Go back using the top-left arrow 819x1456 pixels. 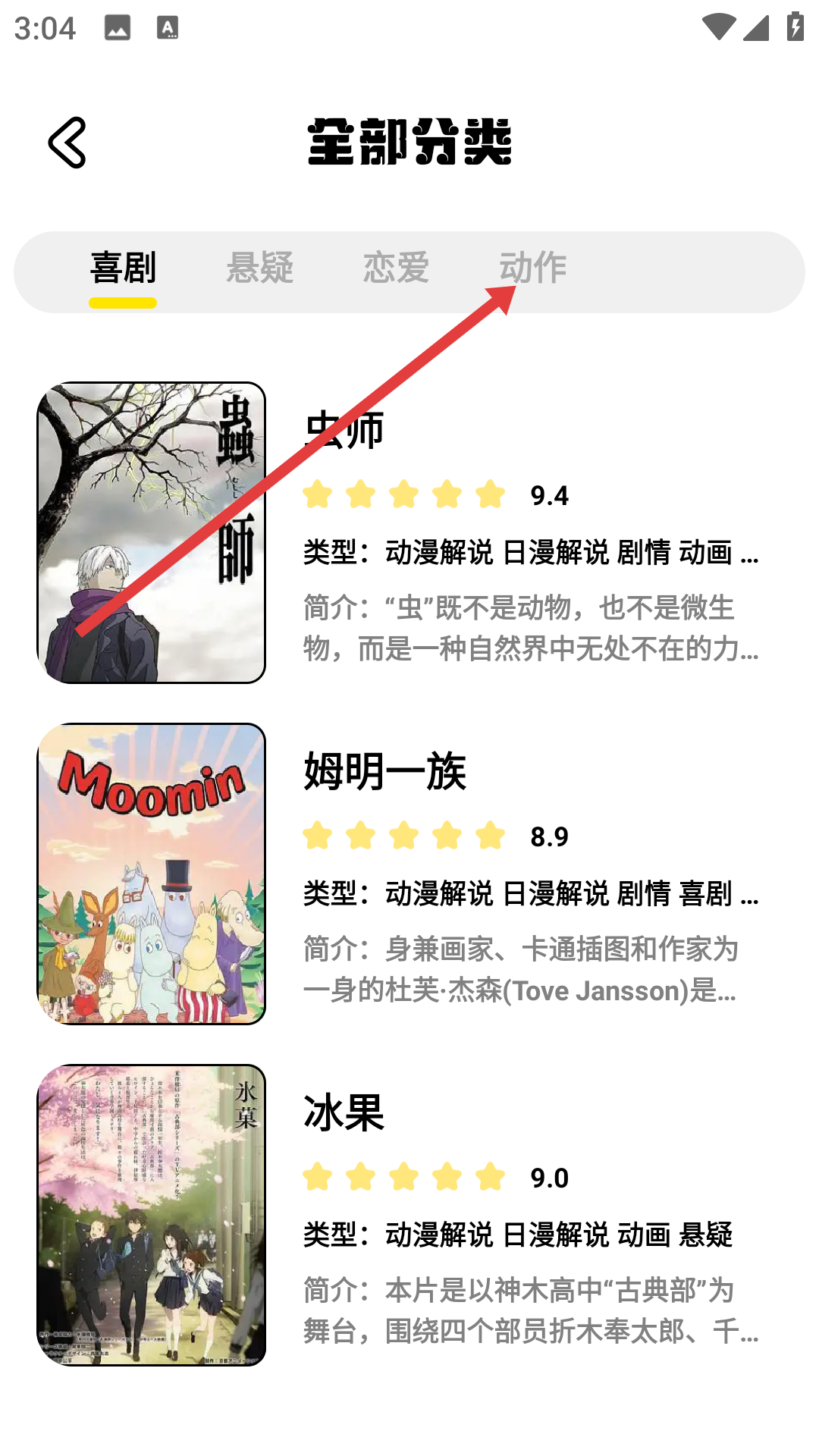(67, 143)
